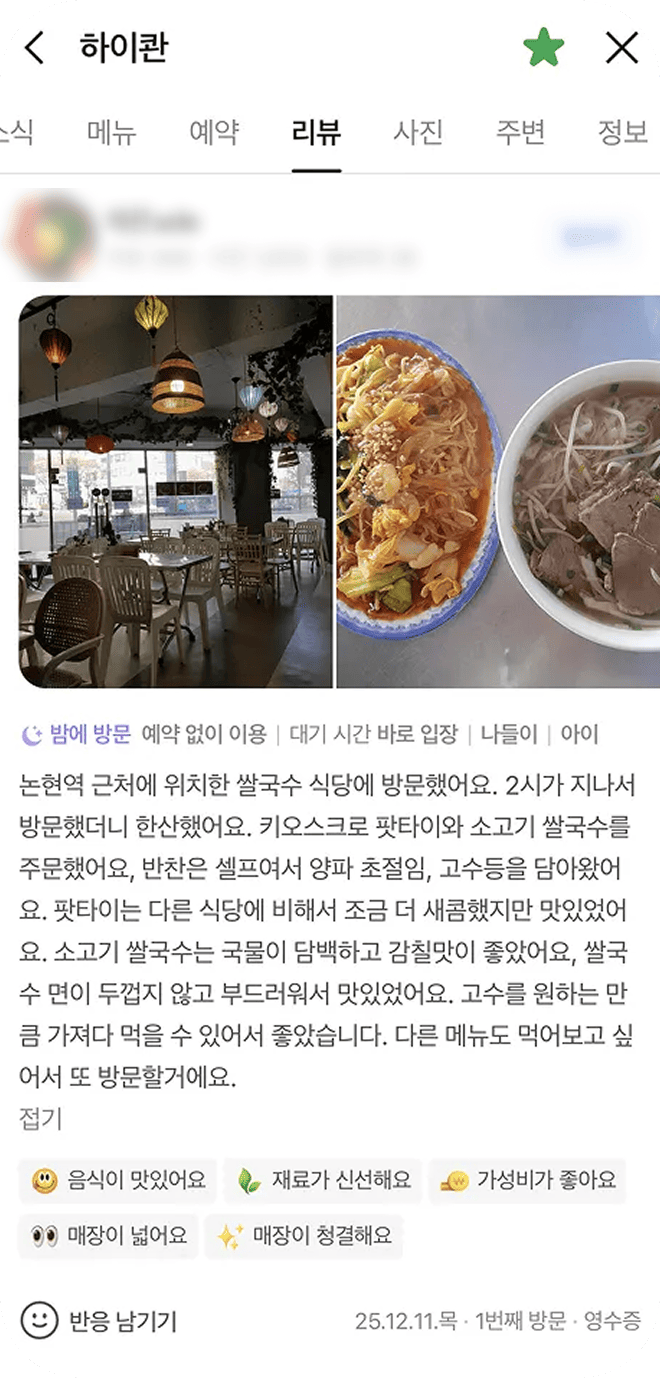Switch to the 주변 tab
660x1378 pixels.
pyautogui.click(x=520, y=132)
